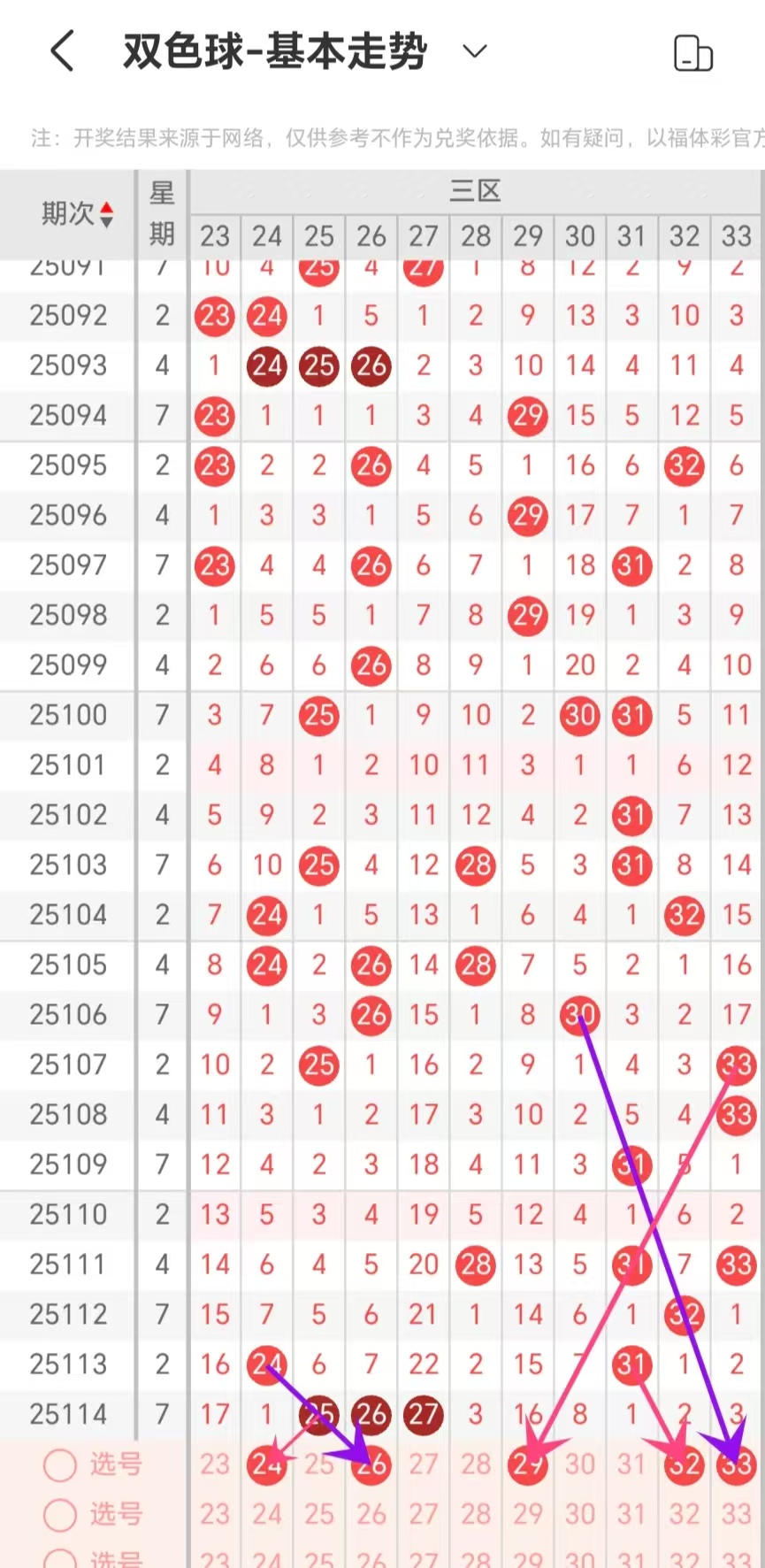Pick number 28 in the first 选号 row
The height and width of the screenshot is (1568, 765).
click(x=476, y=1464)
